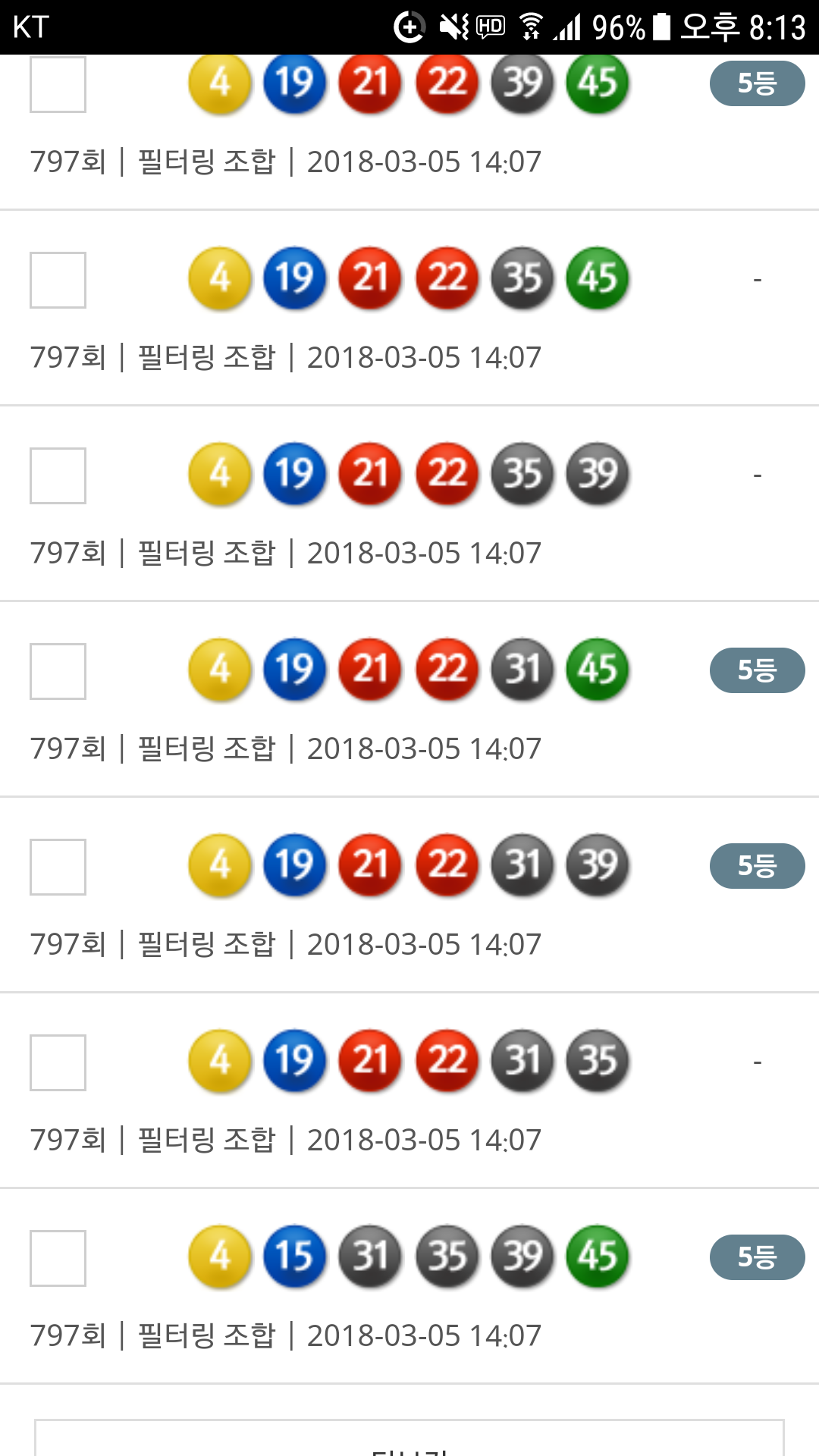Tick the checkbox beside 4 19 21 22 35 39
The width and height of the screenshot is (819, 1456).
[x=58, y=475]
